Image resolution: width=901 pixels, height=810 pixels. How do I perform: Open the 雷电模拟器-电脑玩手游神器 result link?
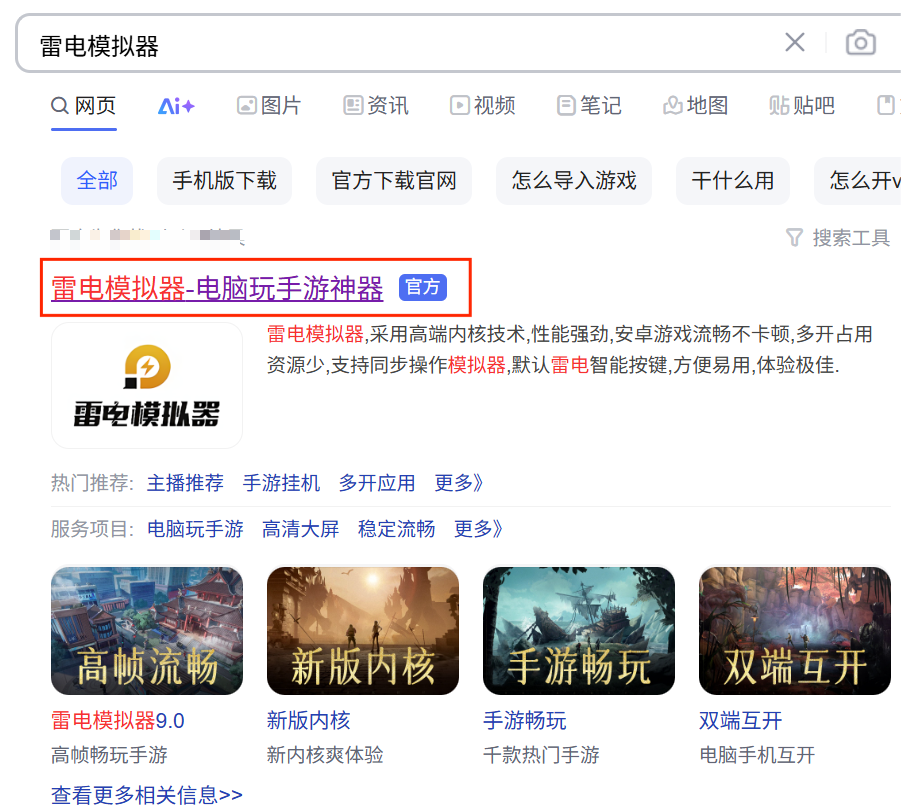(217, 289)
